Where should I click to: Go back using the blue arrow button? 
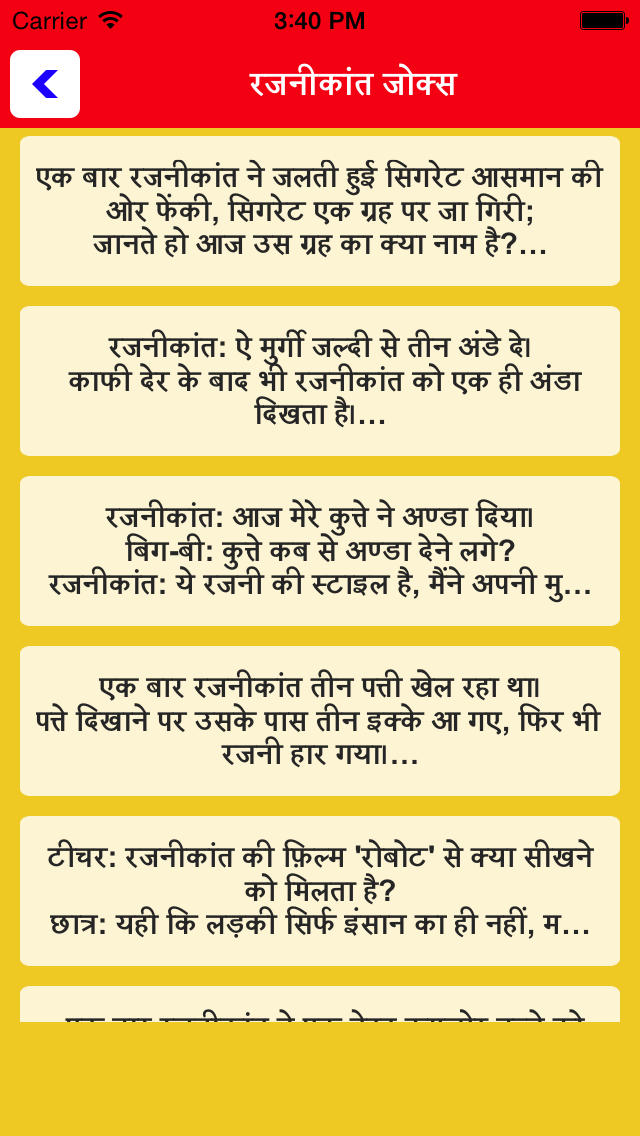(x=45, y=84)
